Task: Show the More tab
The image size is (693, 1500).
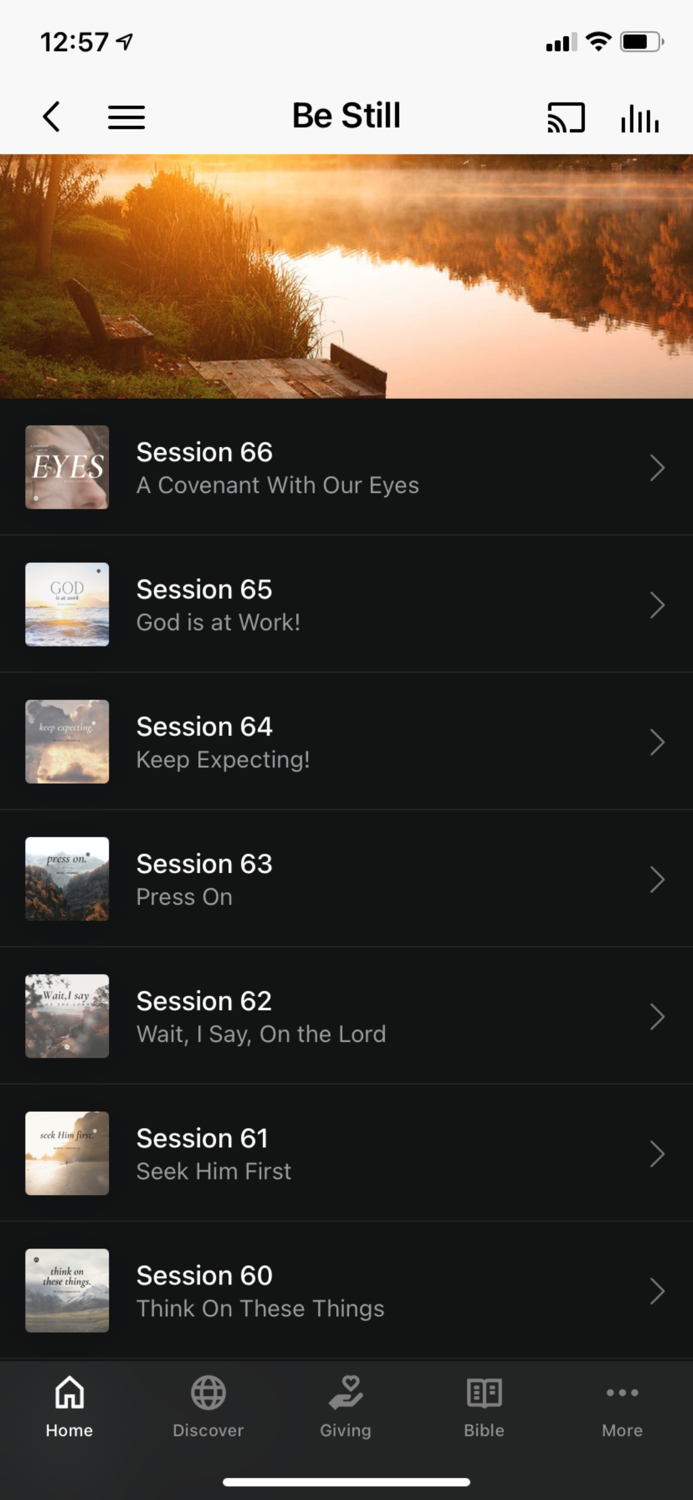Action: point(622,1407)
